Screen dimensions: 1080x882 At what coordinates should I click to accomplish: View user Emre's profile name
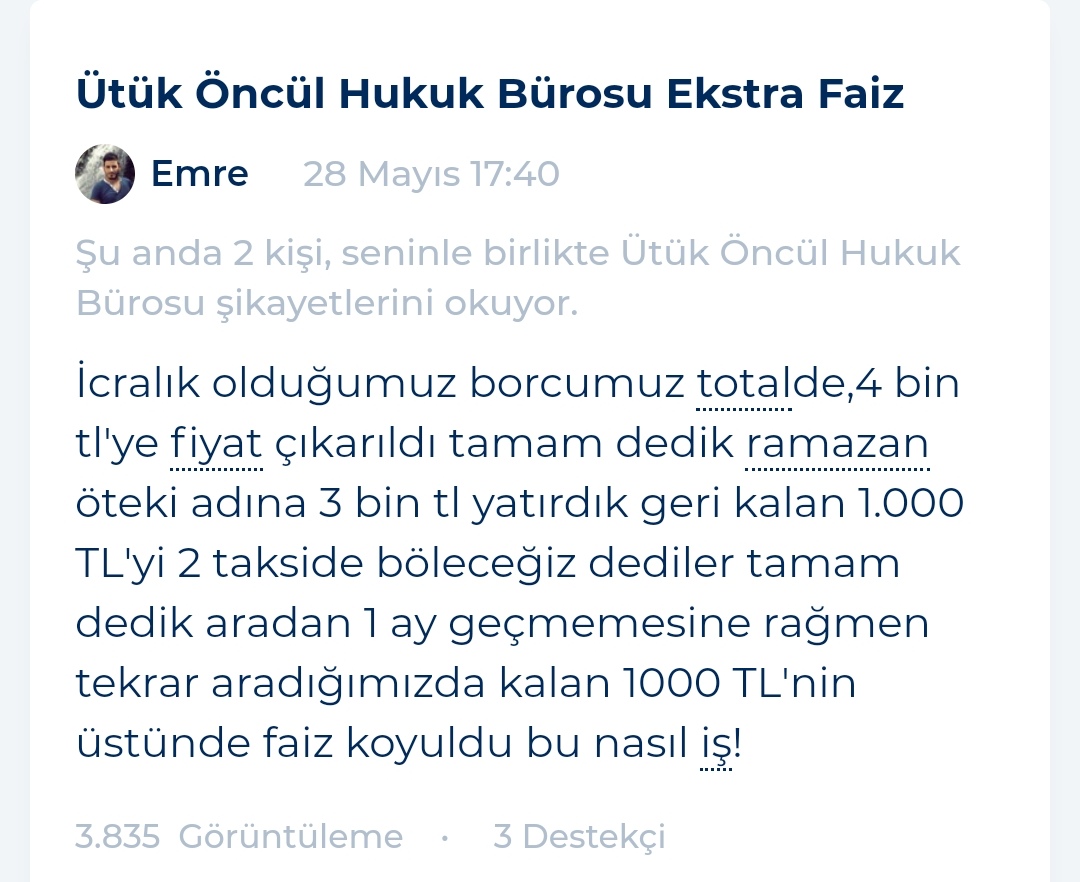(199, 174)
